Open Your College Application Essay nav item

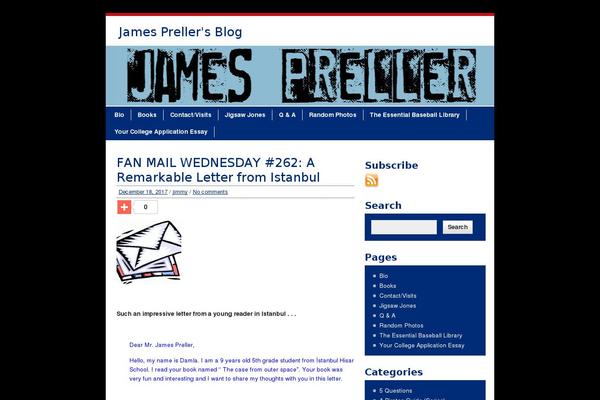(x=161, y=132)
